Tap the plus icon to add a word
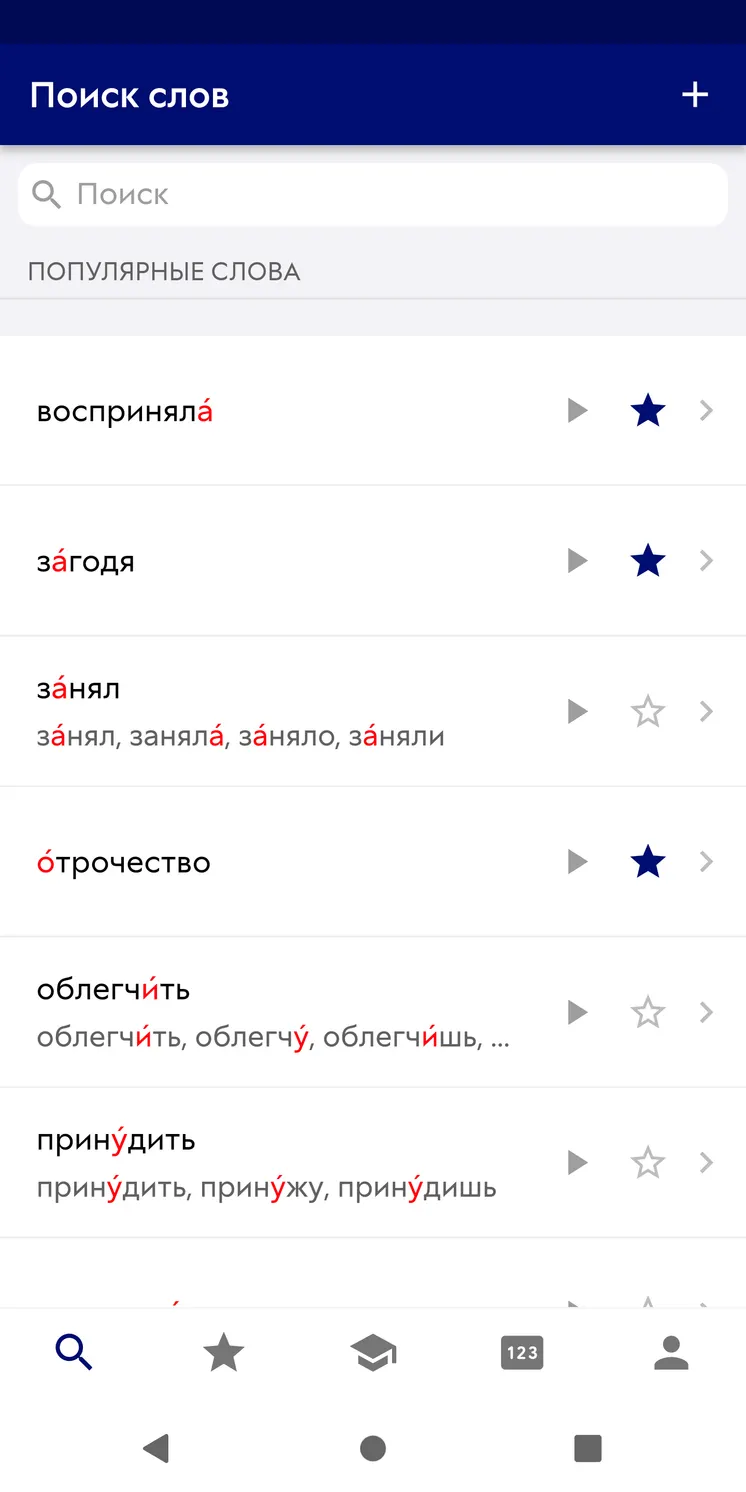 click(694, 95)
